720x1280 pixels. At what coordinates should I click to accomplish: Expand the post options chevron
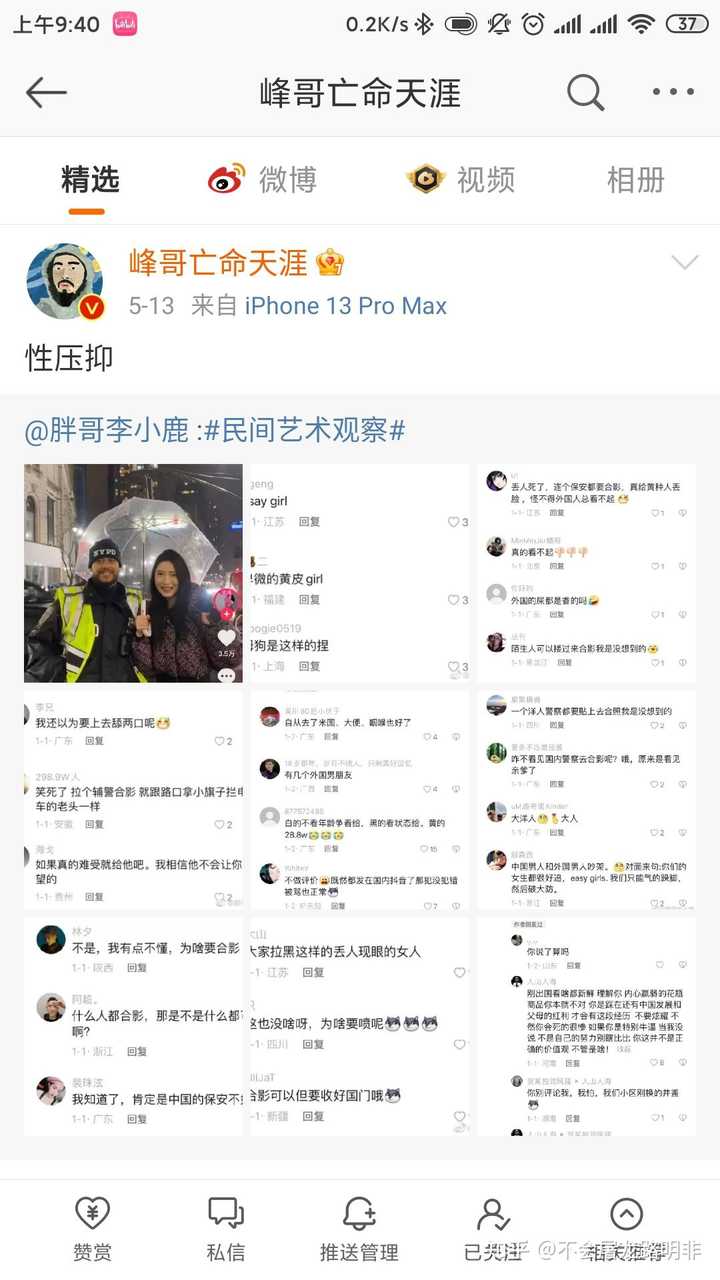click(684, 263)
